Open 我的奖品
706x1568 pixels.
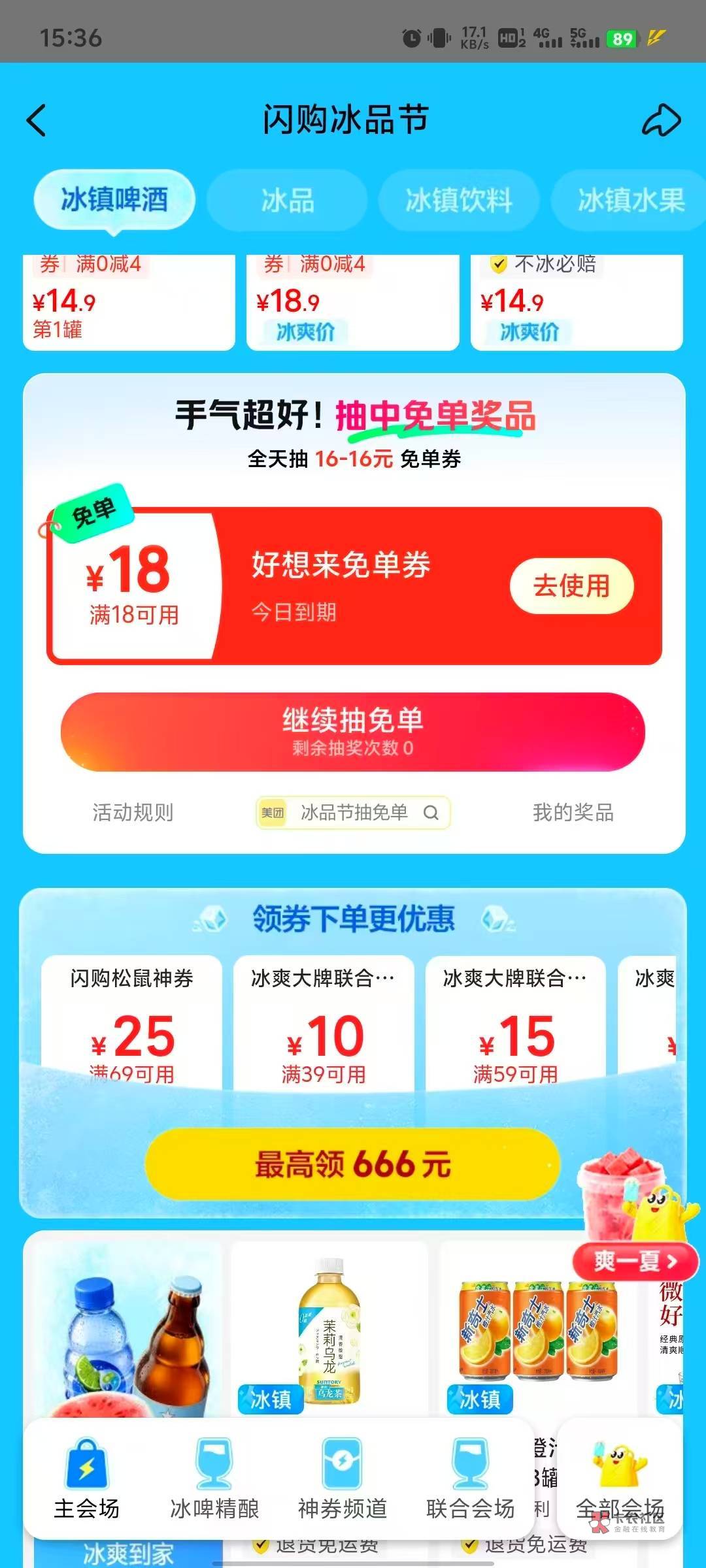coord(573,812)
